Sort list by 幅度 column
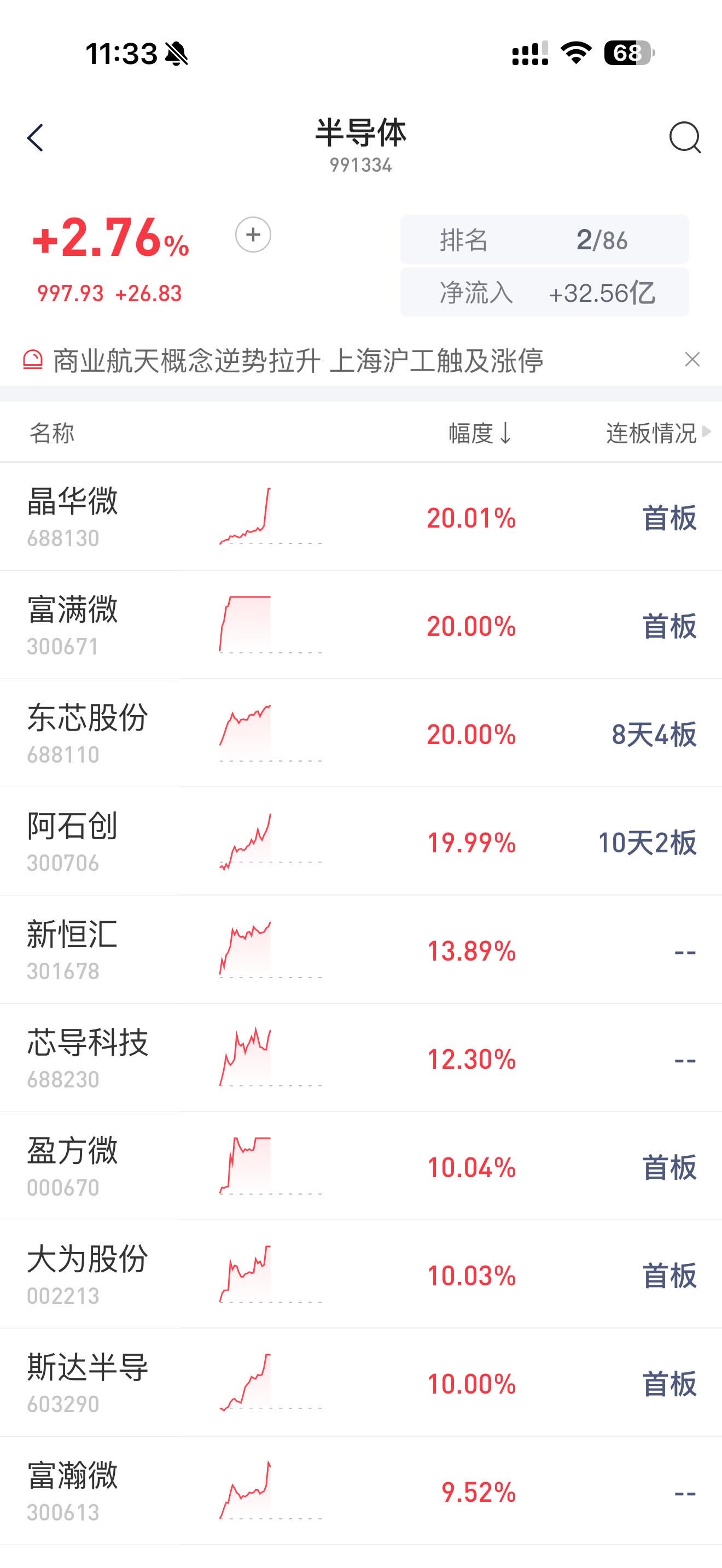The width and height of the screenshot is (722, 1568). (480, 434)
